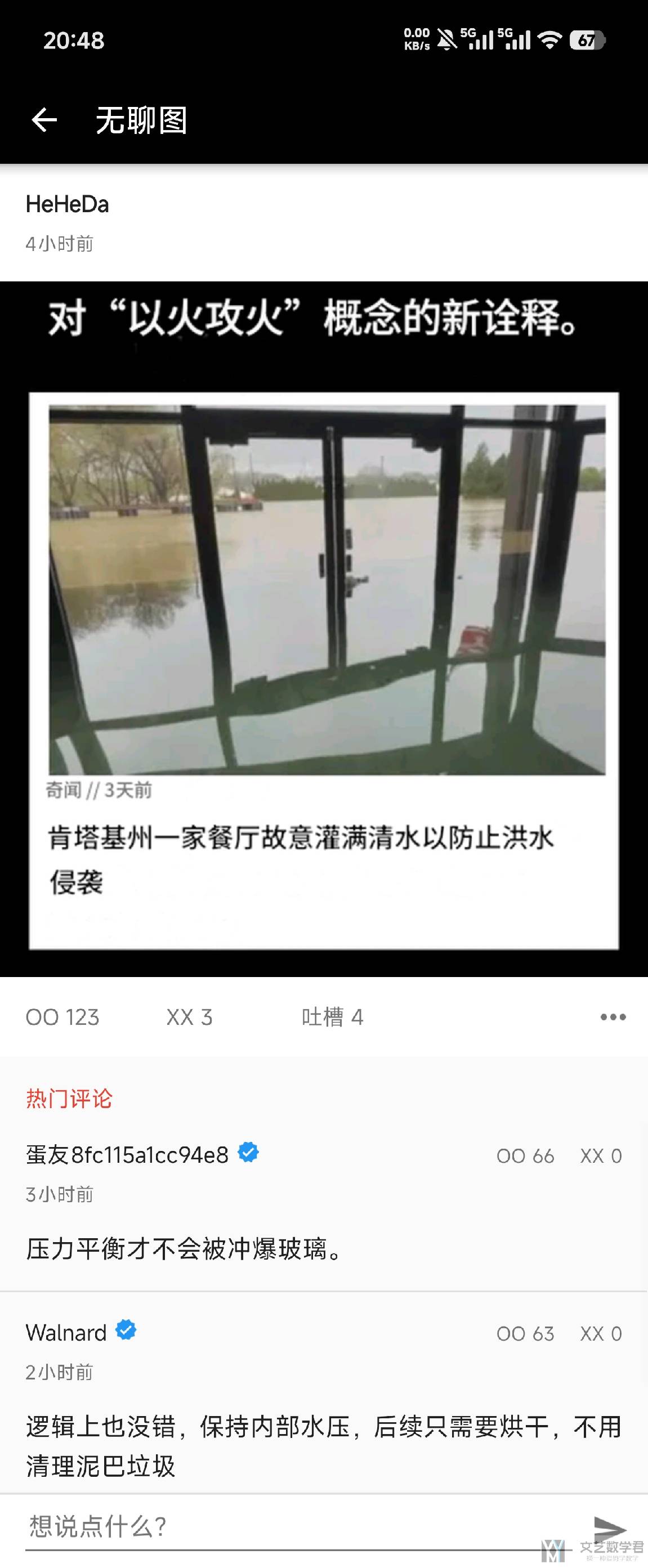Vote XX on HeHeDa's post

(x=189, y=1017)
